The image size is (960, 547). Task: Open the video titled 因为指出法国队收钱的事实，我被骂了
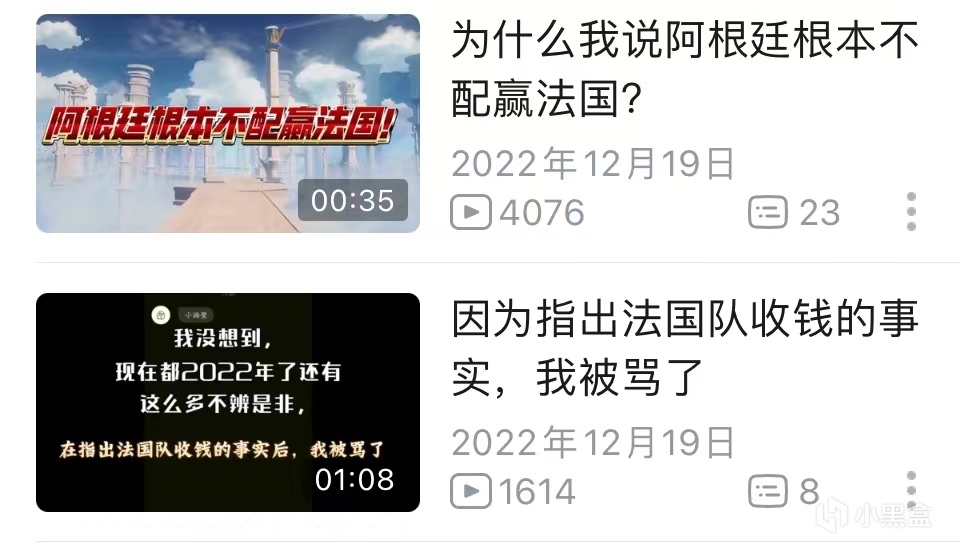684,349
